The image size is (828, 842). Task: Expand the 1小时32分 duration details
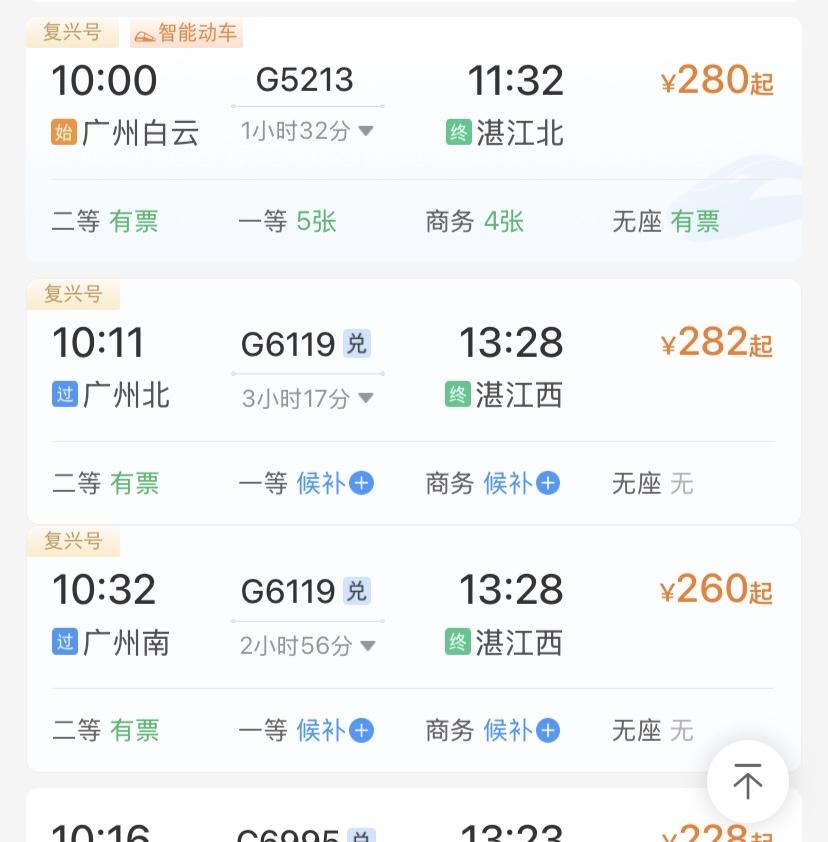(307, 130)
